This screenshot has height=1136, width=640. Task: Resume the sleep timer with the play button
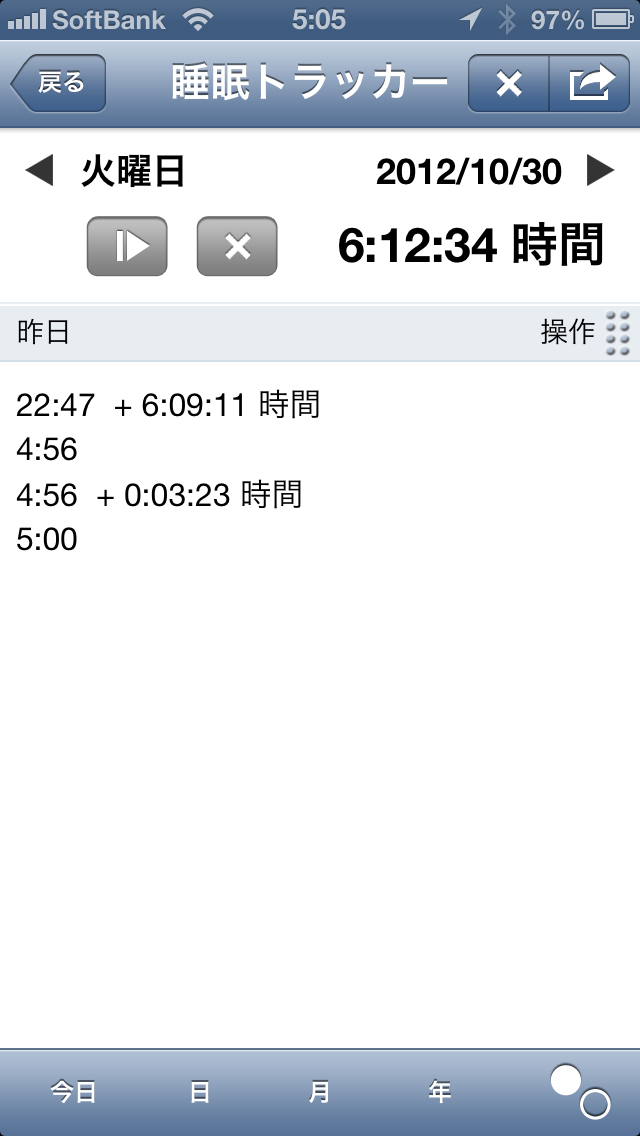click(127, 245)
